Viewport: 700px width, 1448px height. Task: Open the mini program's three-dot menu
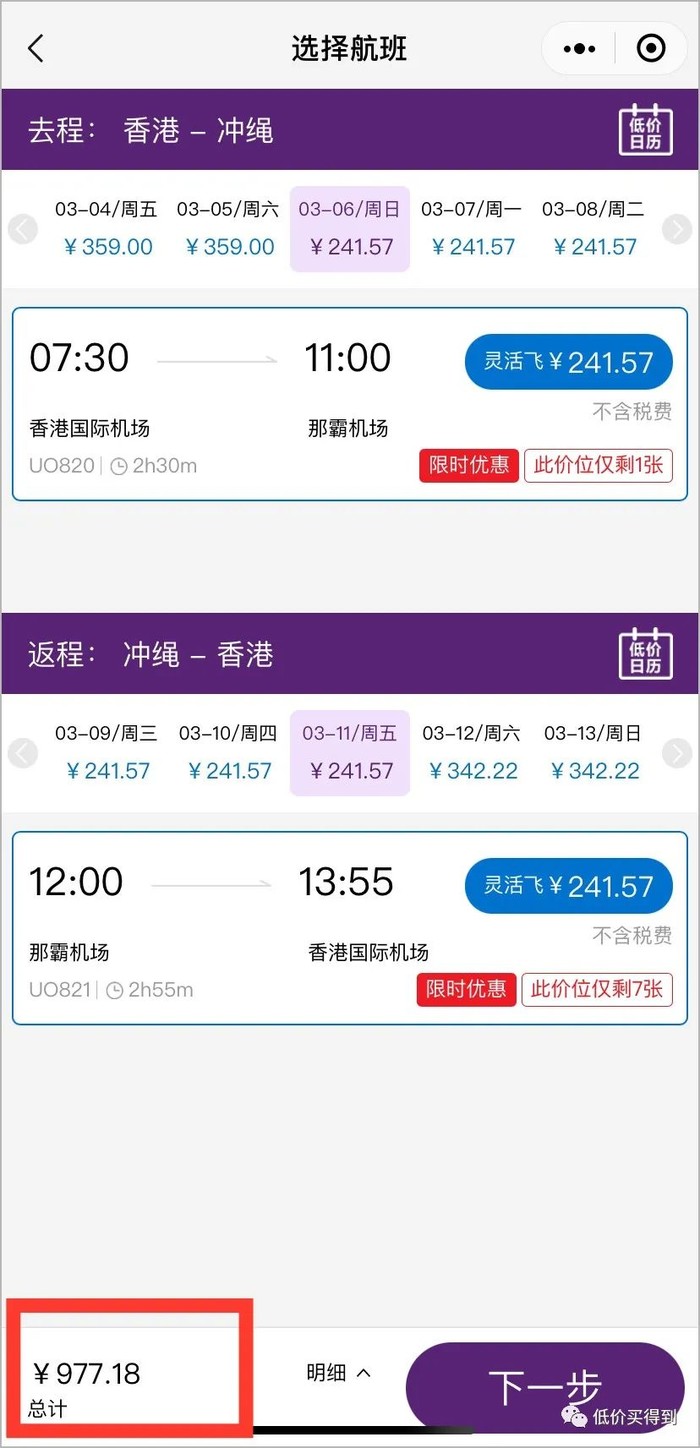[x=579, y=48]
